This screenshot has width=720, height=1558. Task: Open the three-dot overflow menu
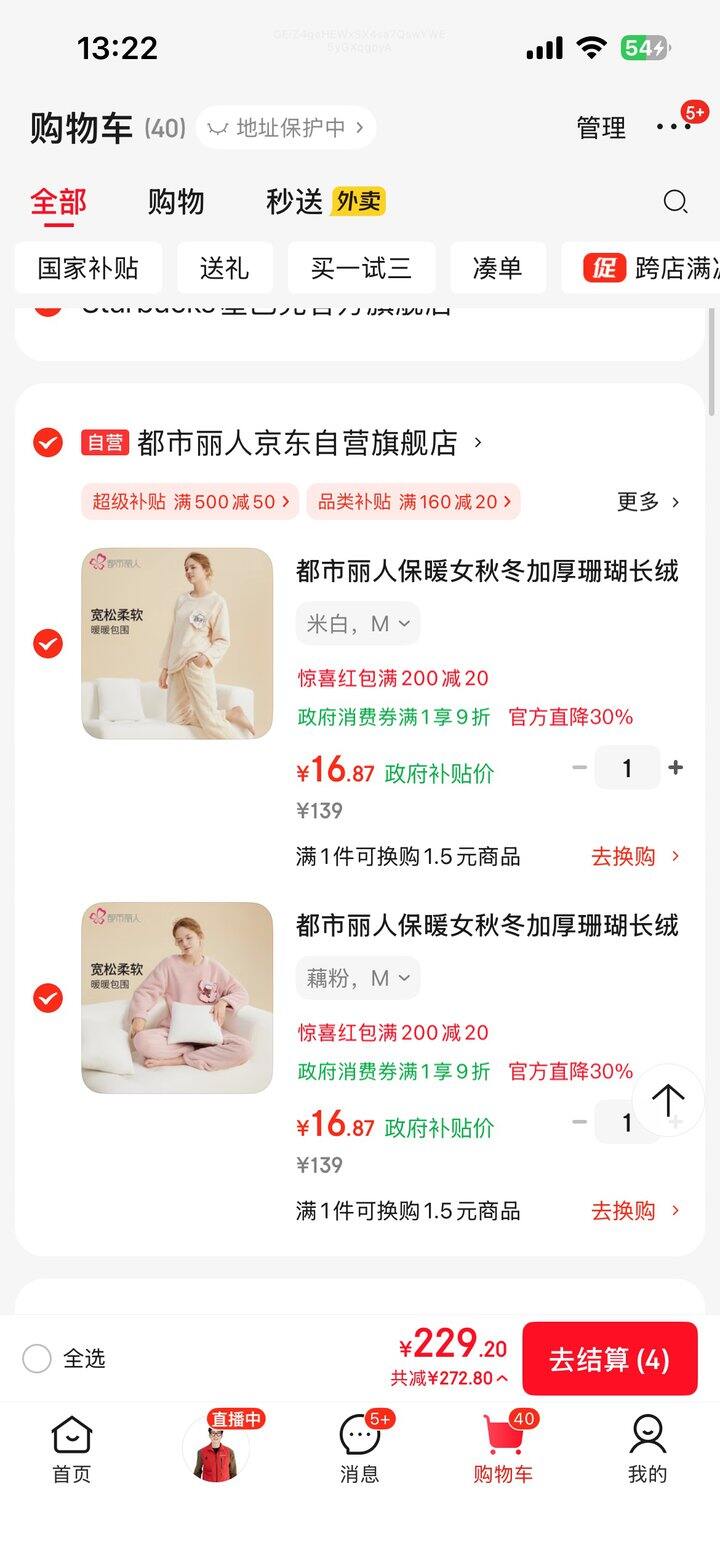click(x=673, y=127)
